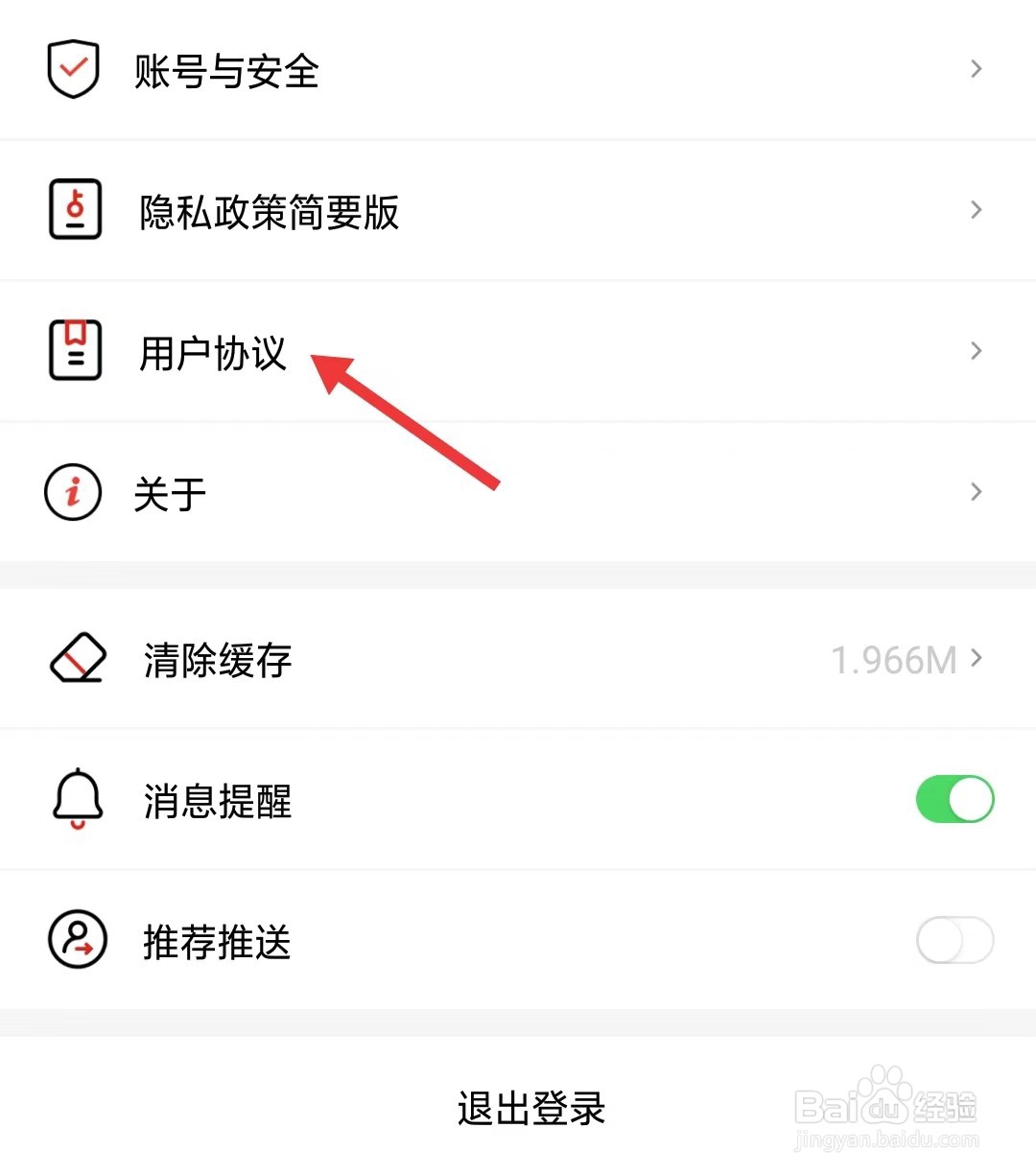Click the person icon beside 推荐推送
Image resolution: width=1036 pixels, height=1175 pixels.
(77, 941)
